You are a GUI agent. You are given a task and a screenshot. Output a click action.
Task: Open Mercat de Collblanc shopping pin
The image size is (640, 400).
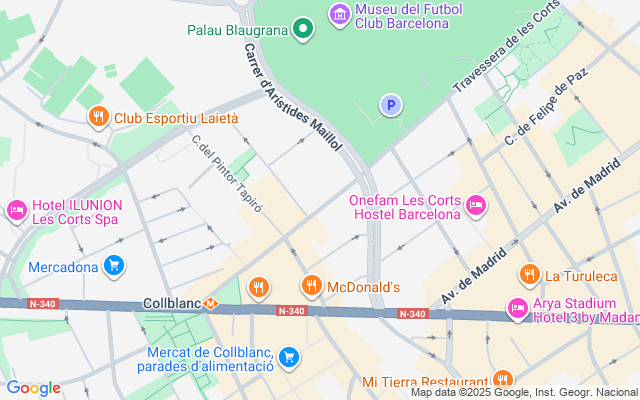pos(289,357)
